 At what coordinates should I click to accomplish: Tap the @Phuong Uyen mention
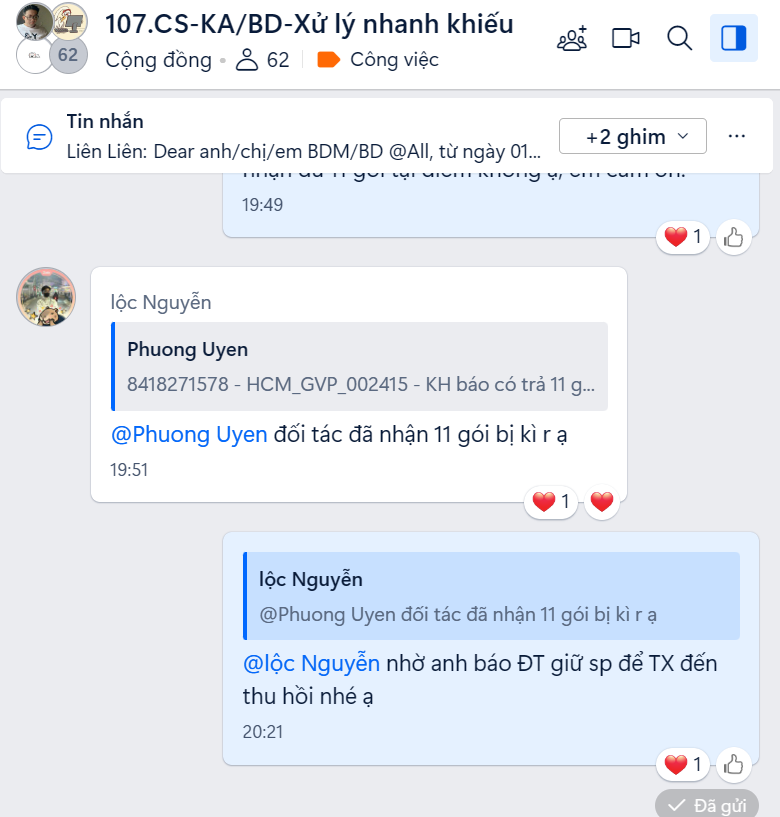point(189,435)
